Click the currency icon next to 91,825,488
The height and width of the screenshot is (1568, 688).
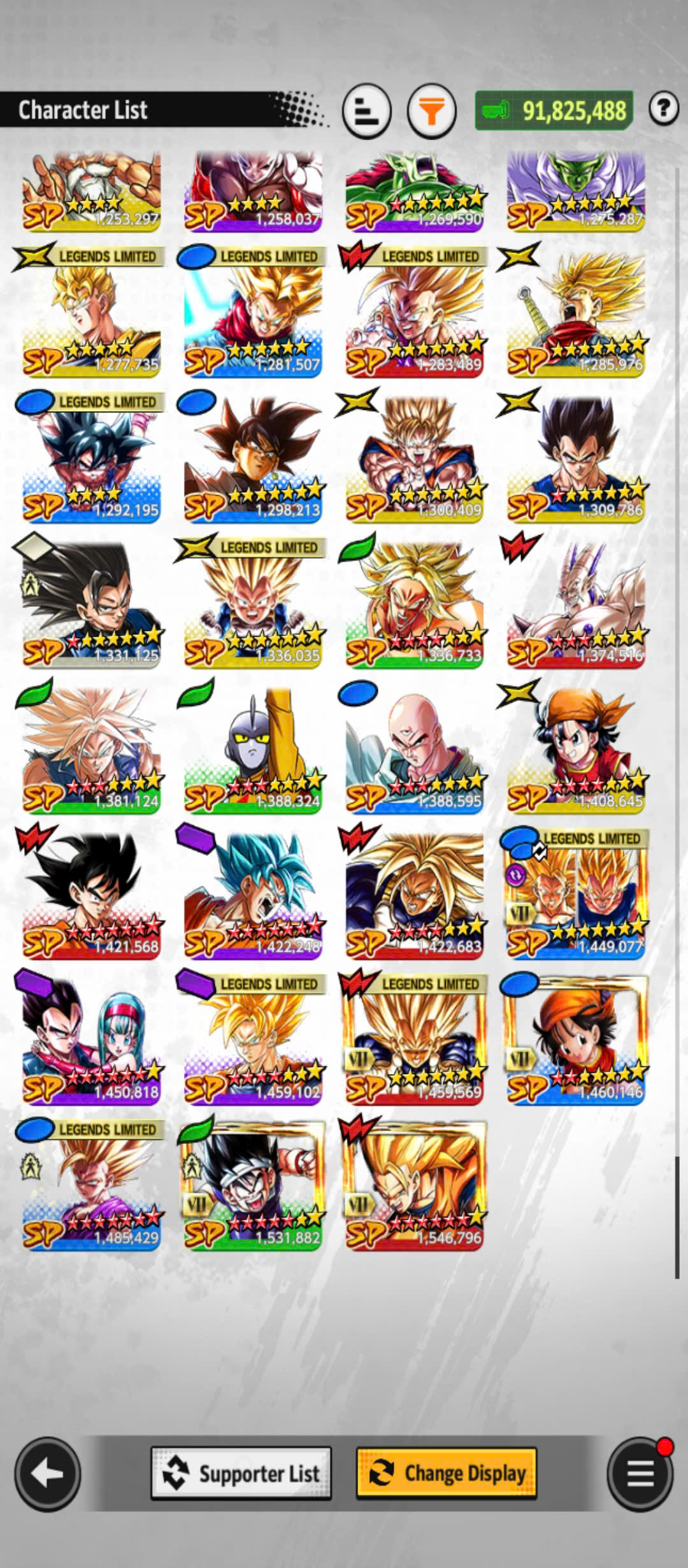click(x=496, y=110)
